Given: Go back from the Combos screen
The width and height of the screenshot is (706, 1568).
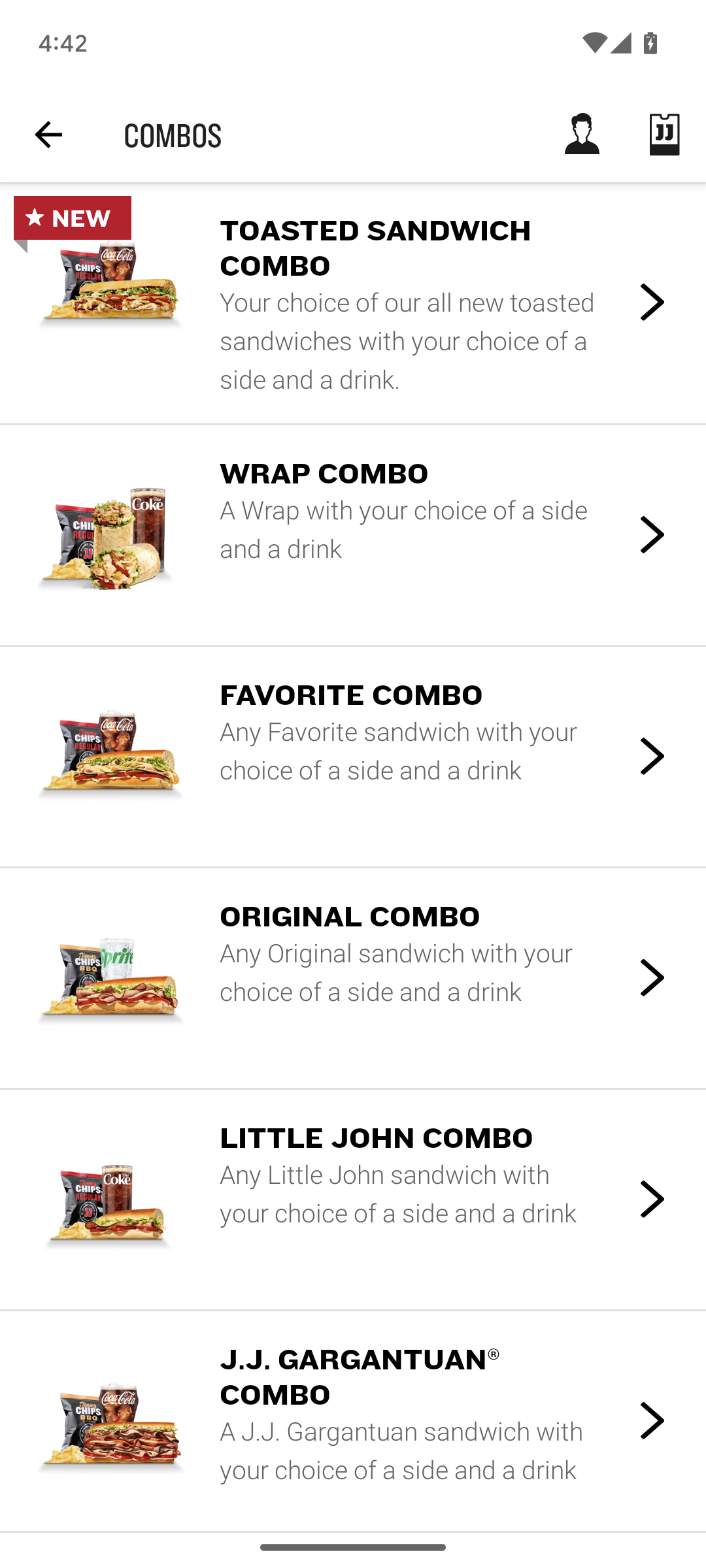Looking at the screenshot, I should point(48,135).
